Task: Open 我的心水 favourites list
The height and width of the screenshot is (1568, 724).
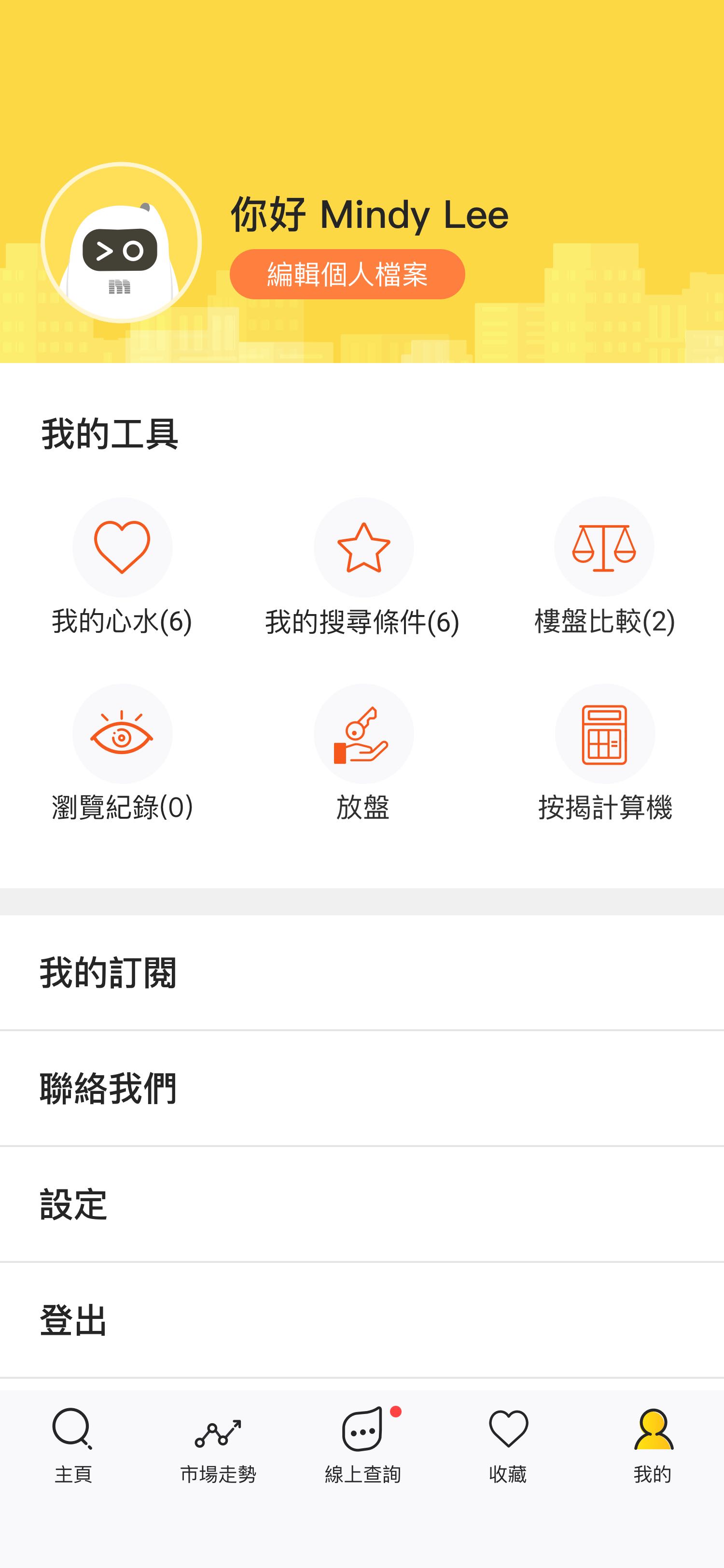Action: (x=122, y=566)
